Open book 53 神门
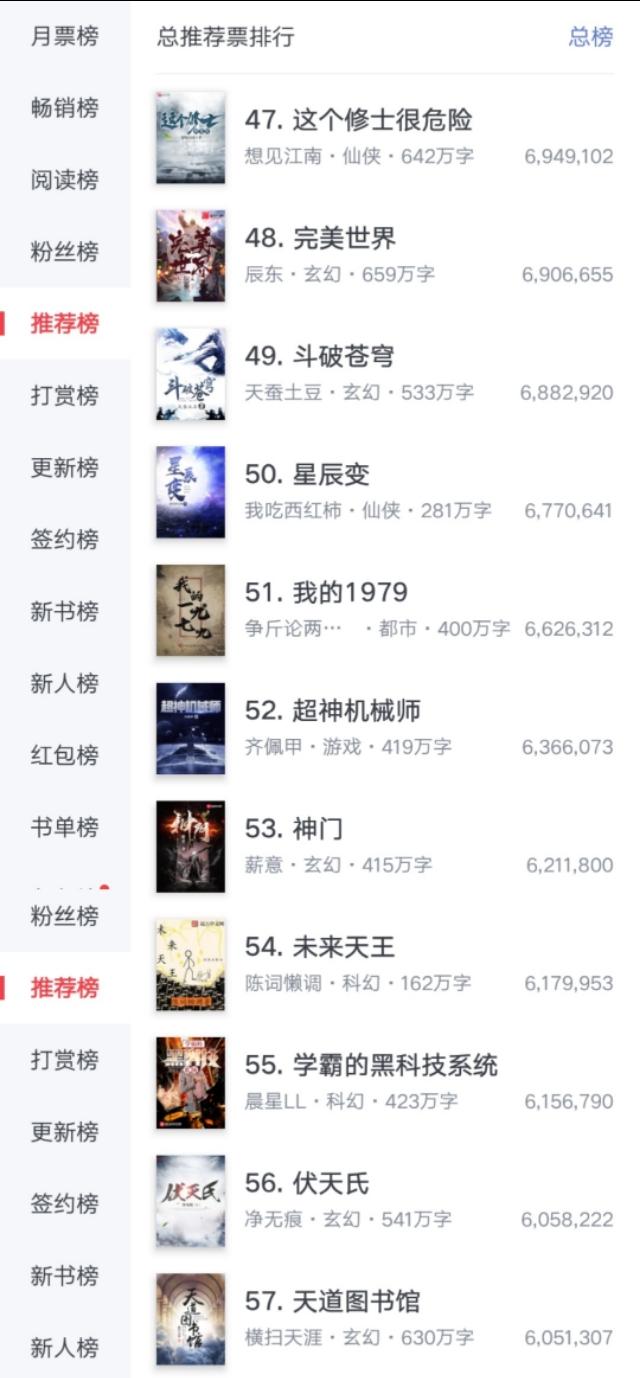 tap(385, 846)
